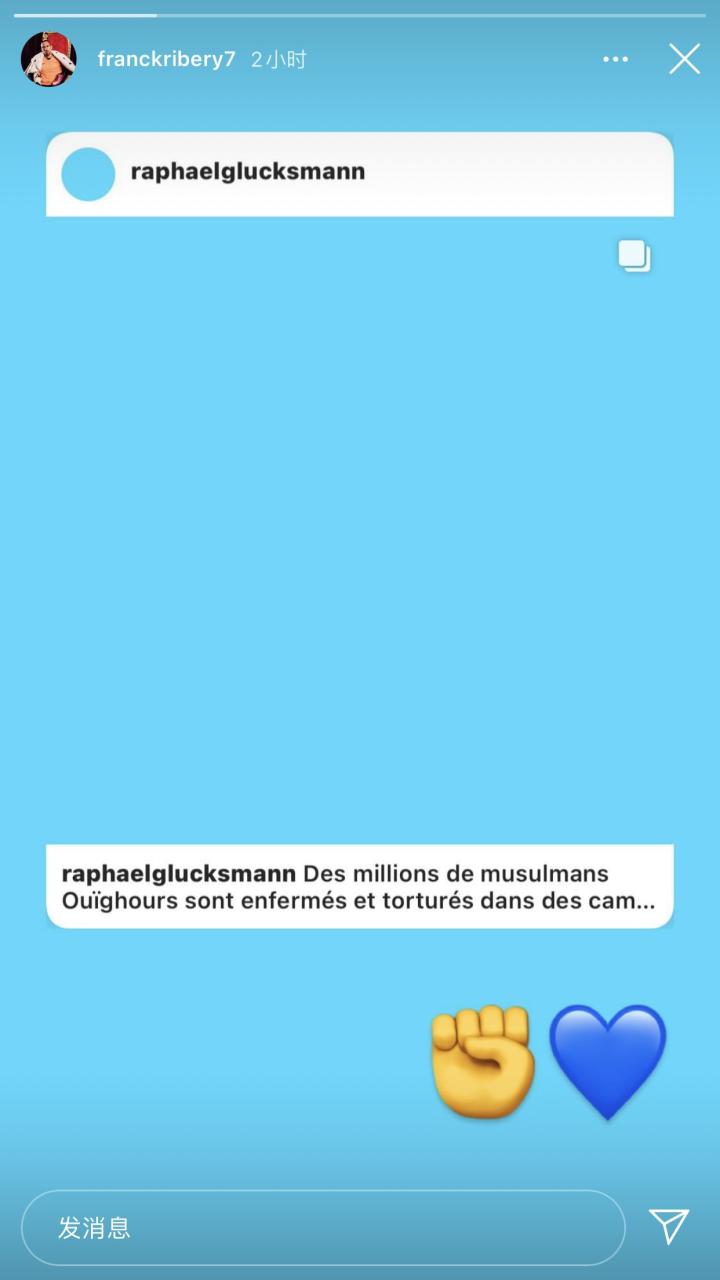Close the story with the X

(684, 59)
